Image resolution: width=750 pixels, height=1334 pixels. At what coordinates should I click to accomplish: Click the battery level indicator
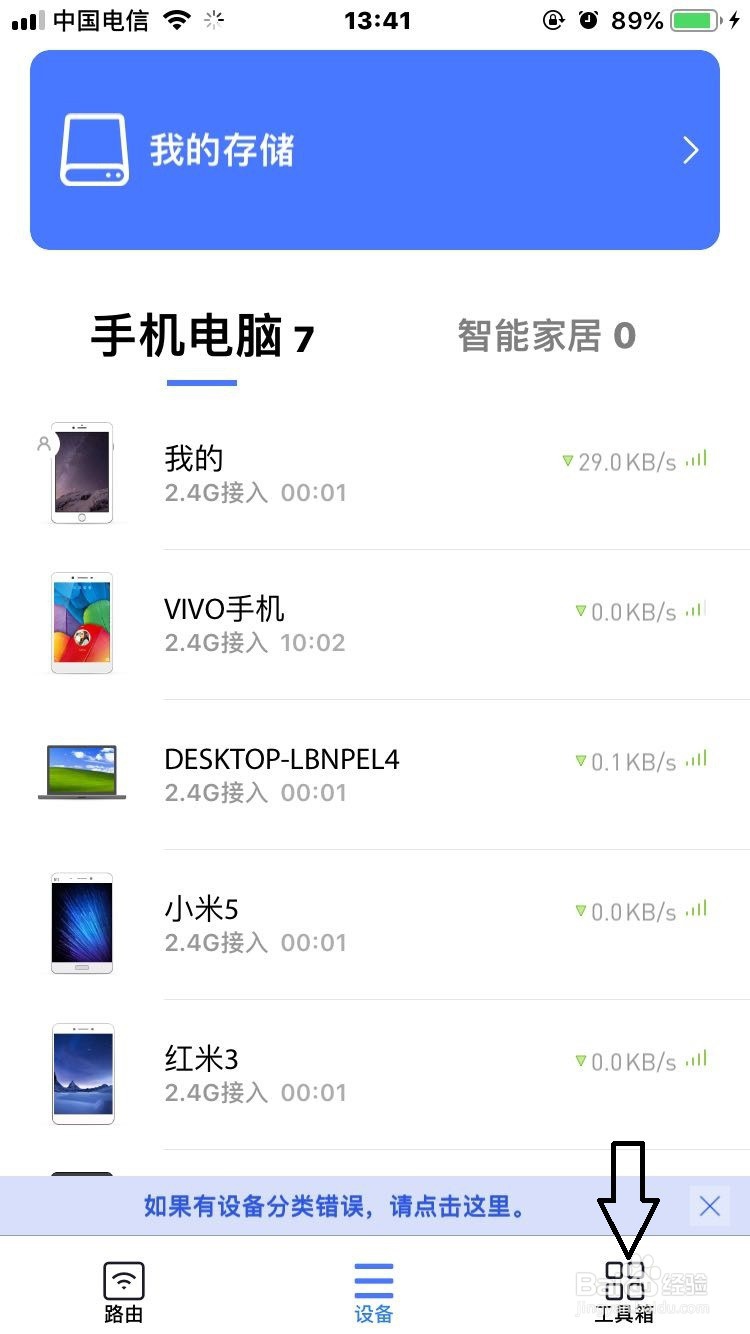pos(693,18)
